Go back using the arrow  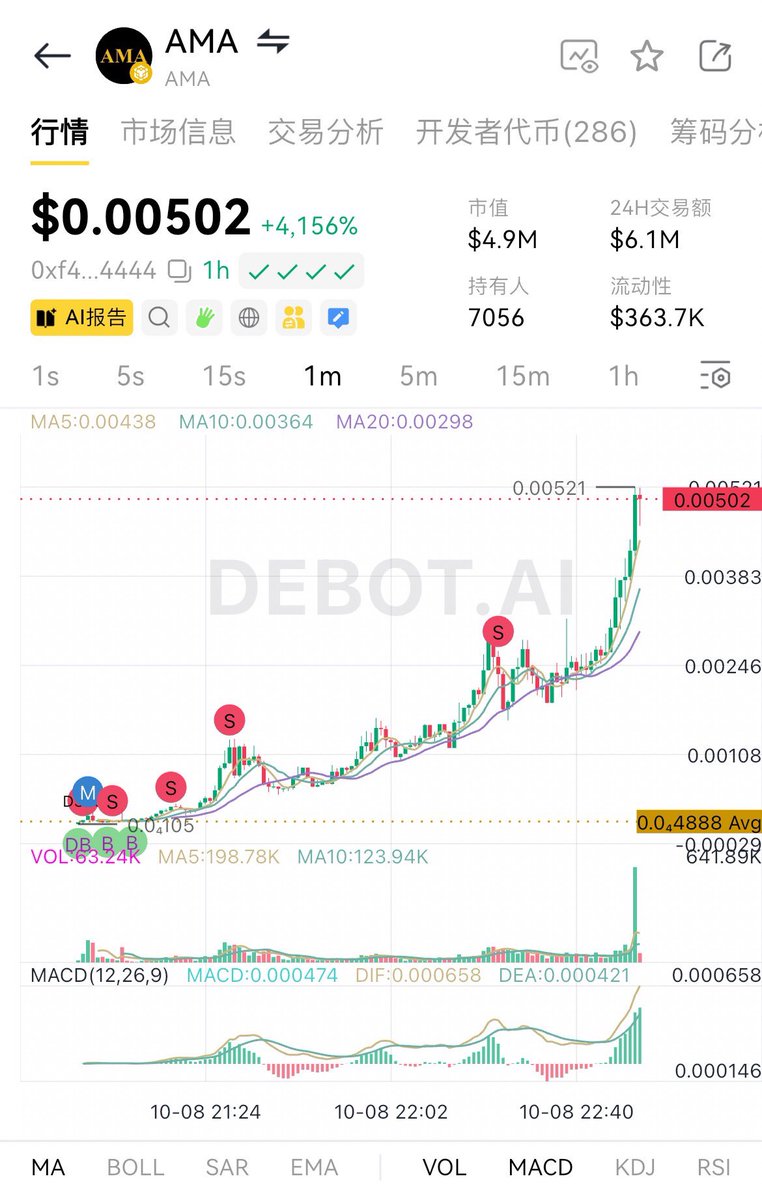point(52,56)
